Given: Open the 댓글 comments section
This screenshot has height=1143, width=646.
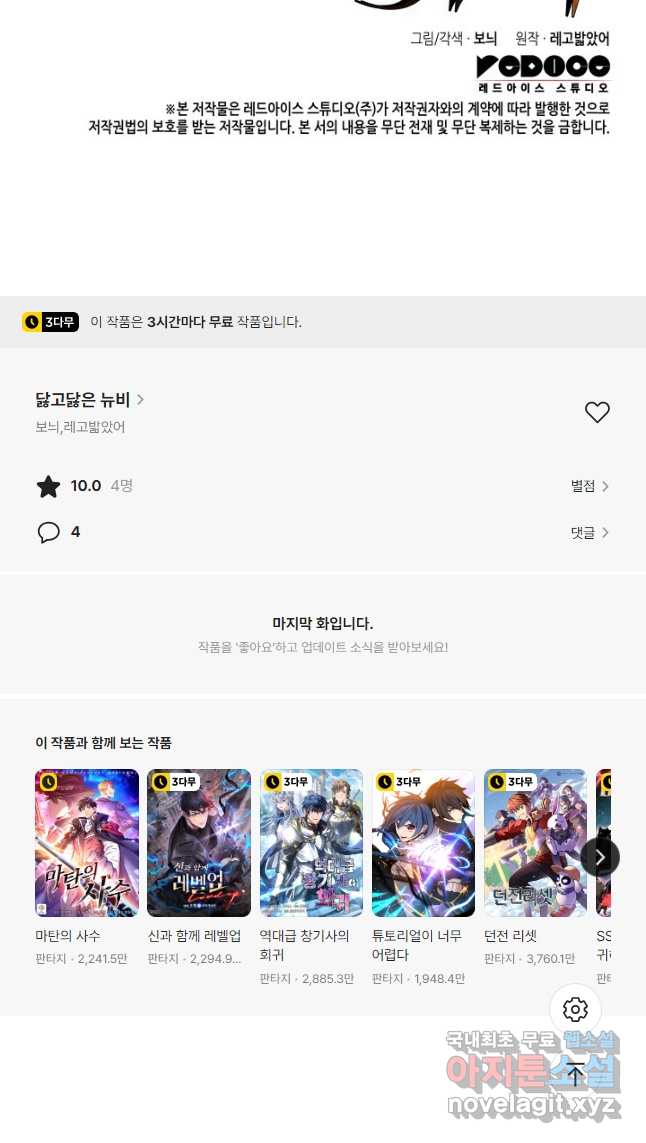Looking at the screenshot, I should click(589, 533).
